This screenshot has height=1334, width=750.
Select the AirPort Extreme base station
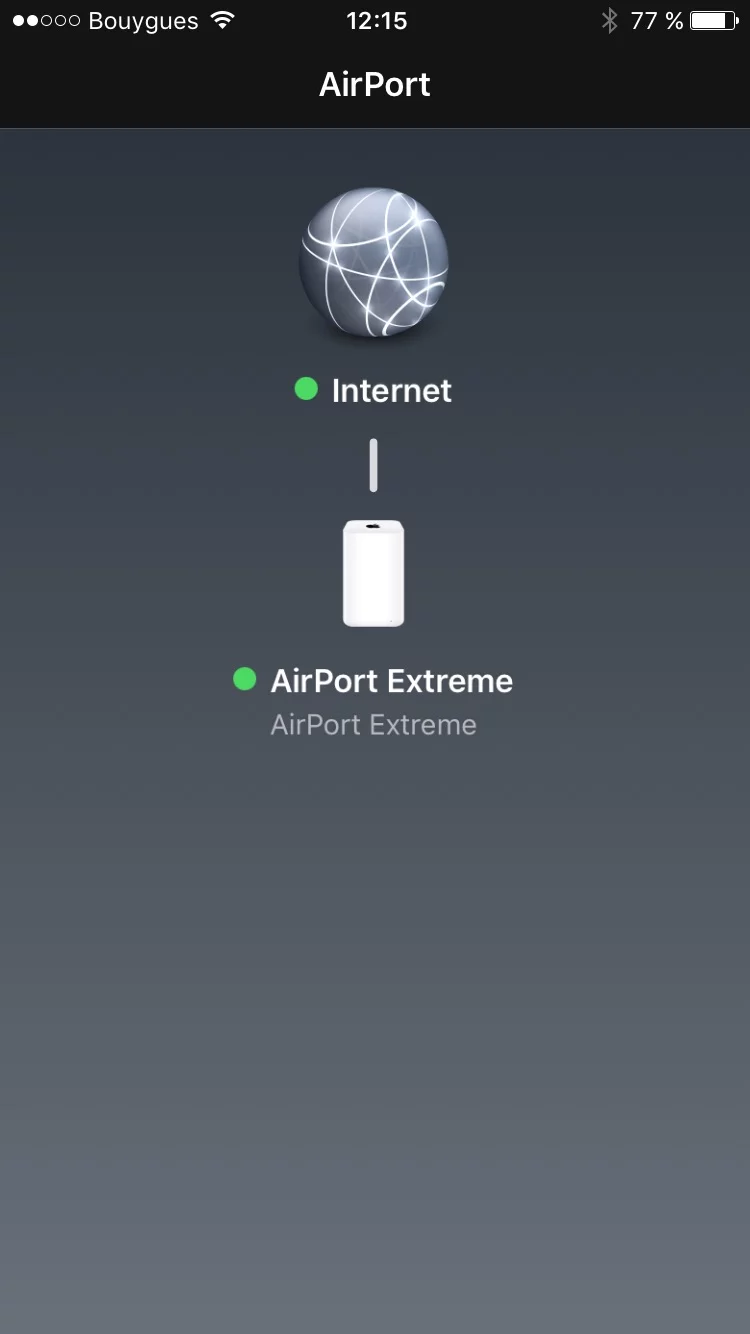[x=374, y=573]
